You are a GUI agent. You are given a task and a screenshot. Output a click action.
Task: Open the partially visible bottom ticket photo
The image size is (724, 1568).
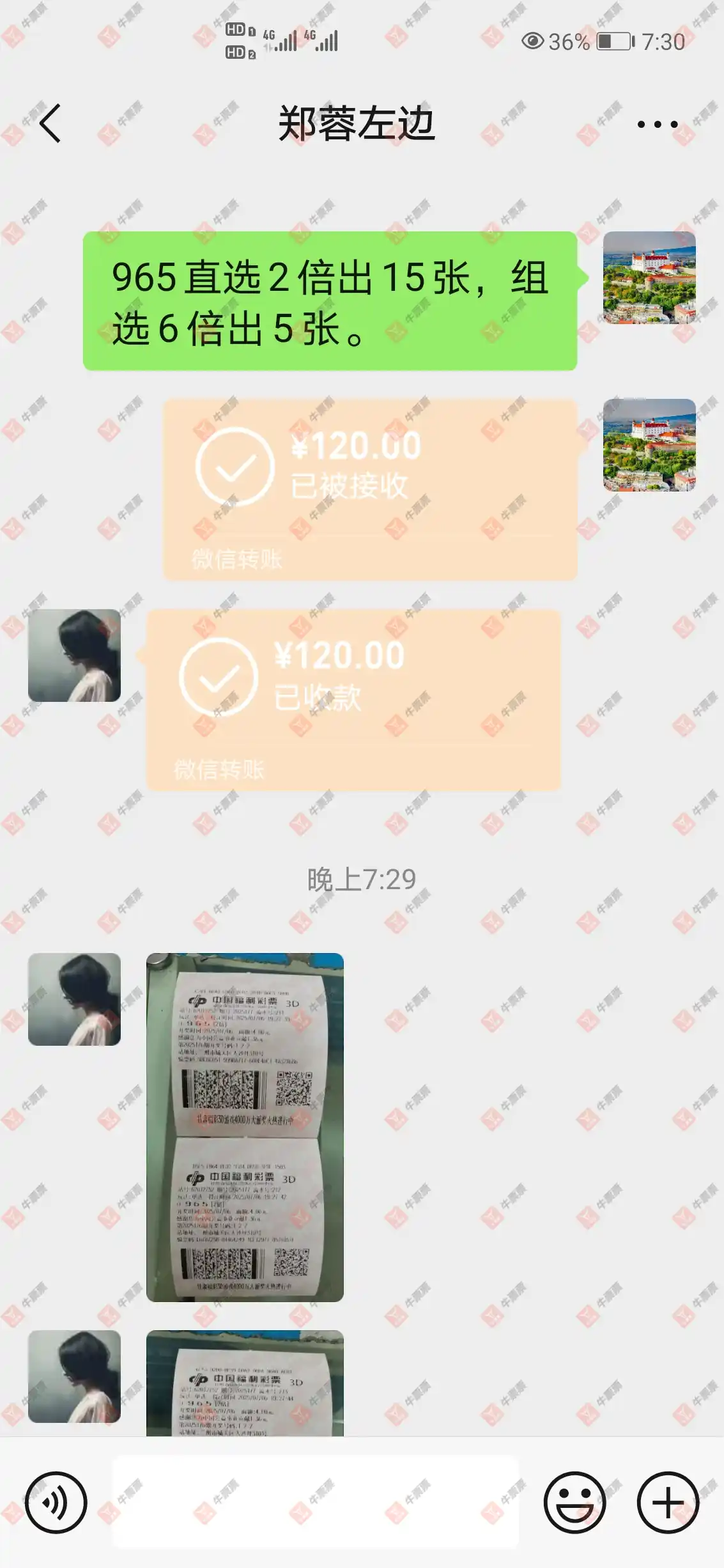pos(245,1383)
